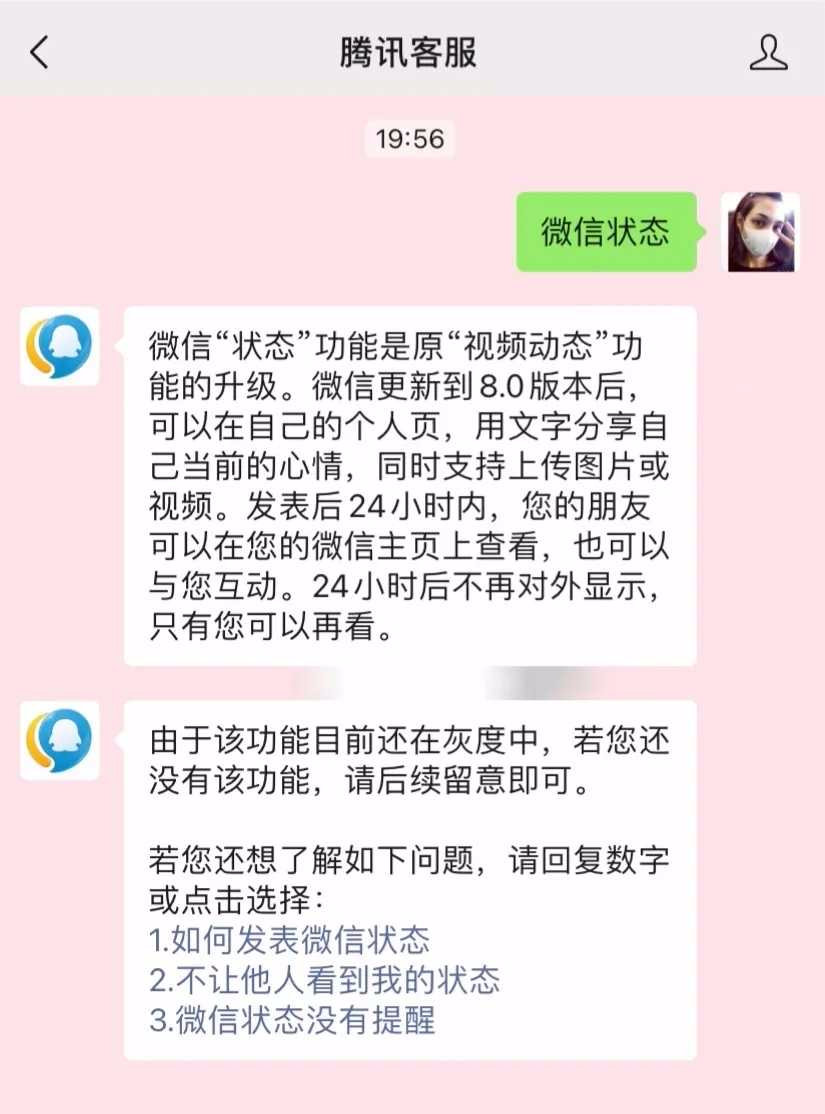Open the link 2.不让他人看到我的状态
The width and height of the screenshot is (825, 1114).
point(324,980)
